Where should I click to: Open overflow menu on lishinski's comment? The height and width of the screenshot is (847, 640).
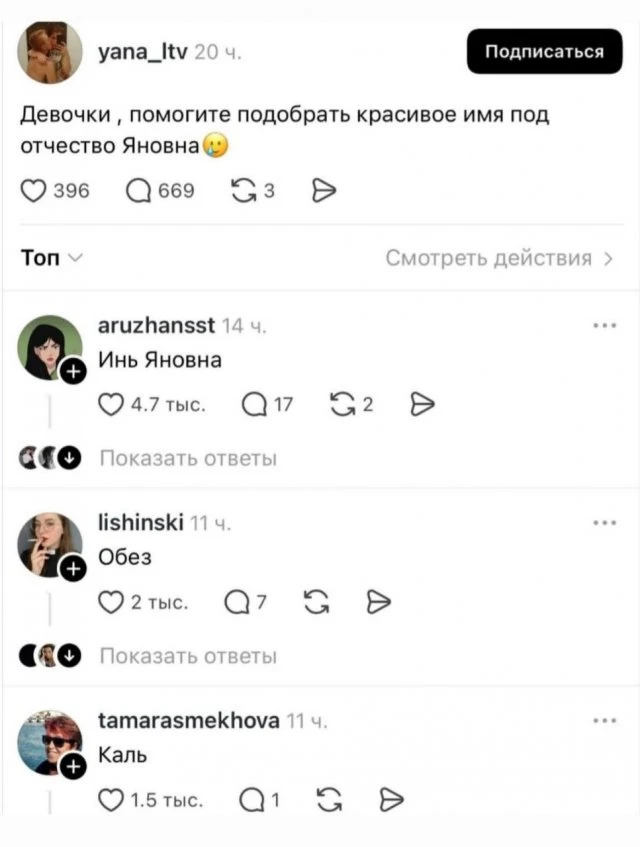604,523
